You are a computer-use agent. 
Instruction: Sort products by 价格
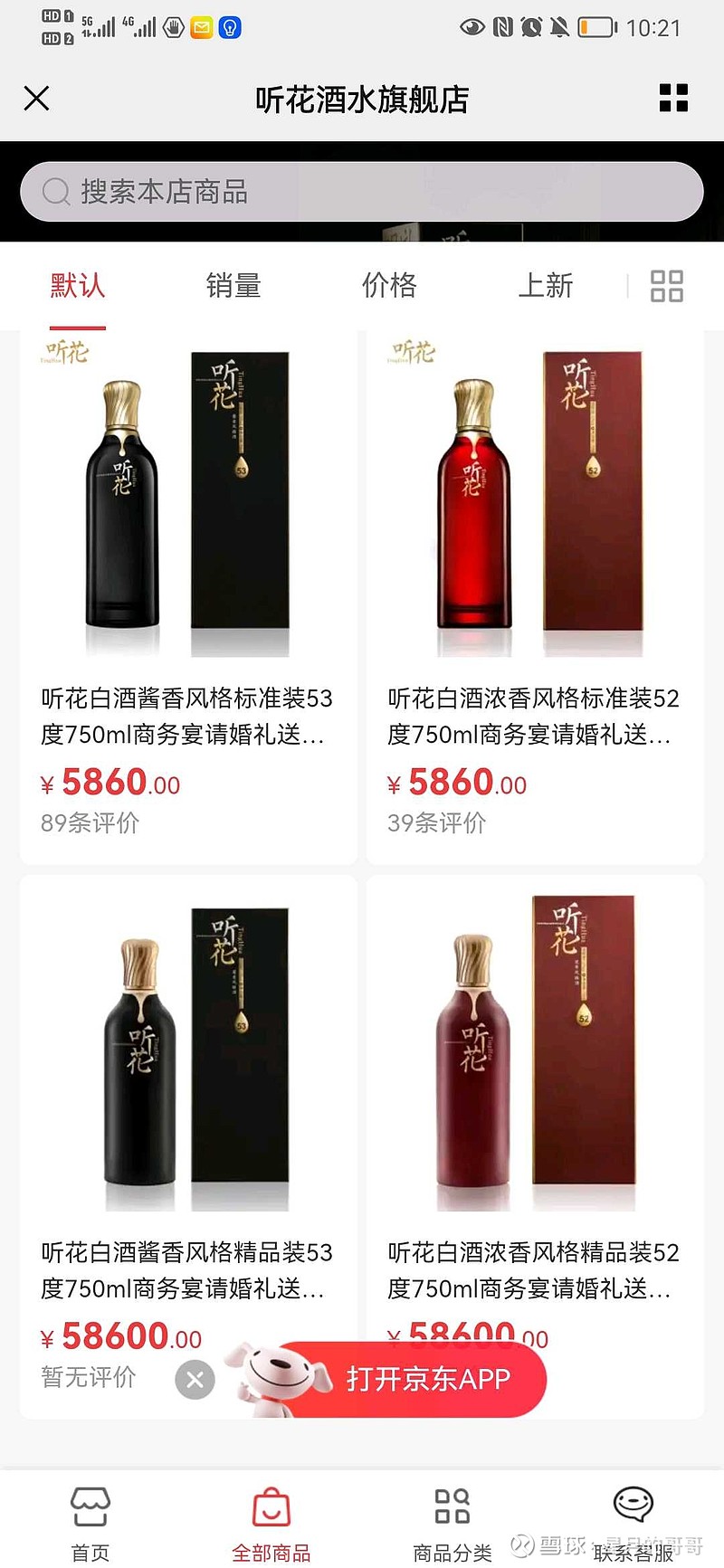click(x=389, y=286)
